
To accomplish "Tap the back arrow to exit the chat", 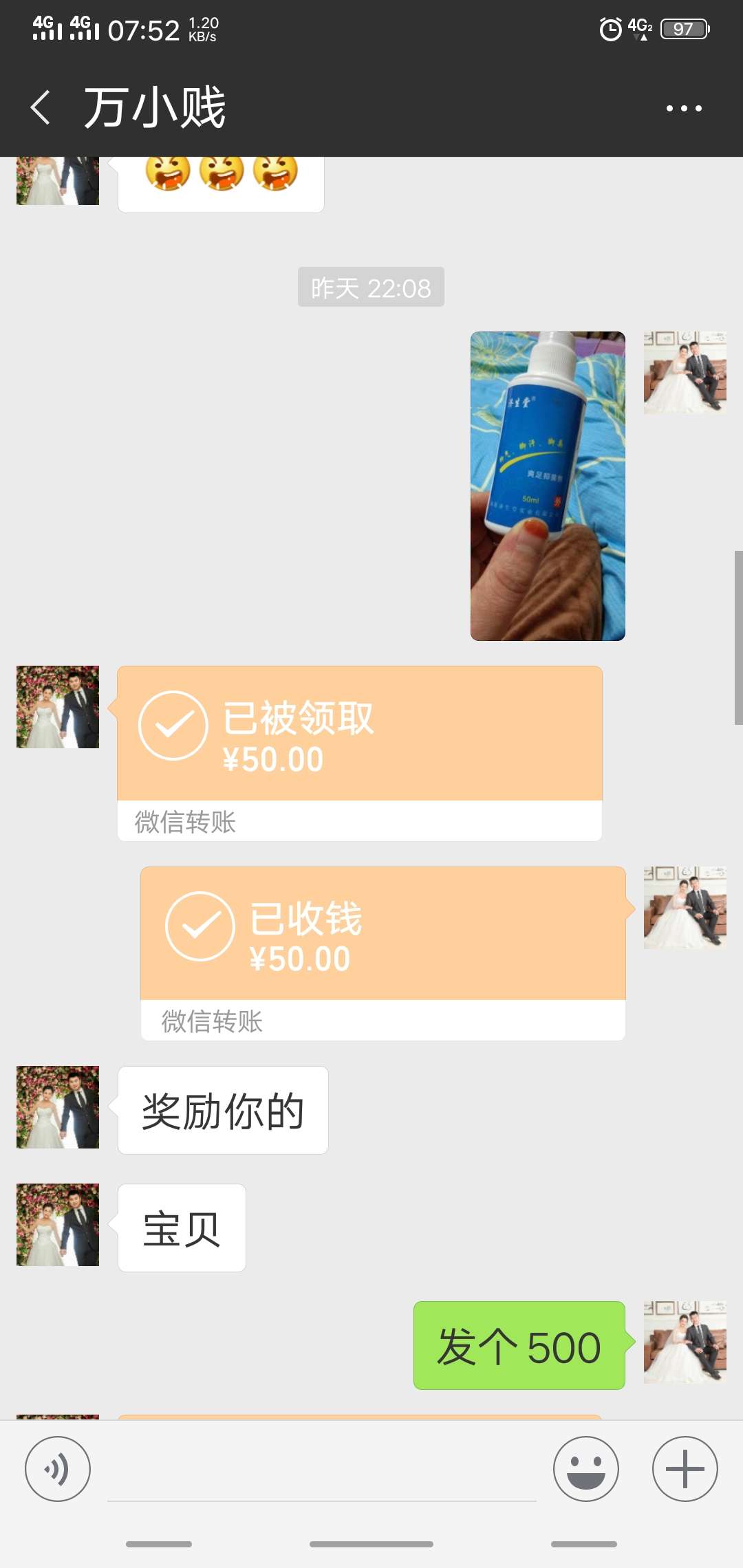I will [x=41, y=108].
